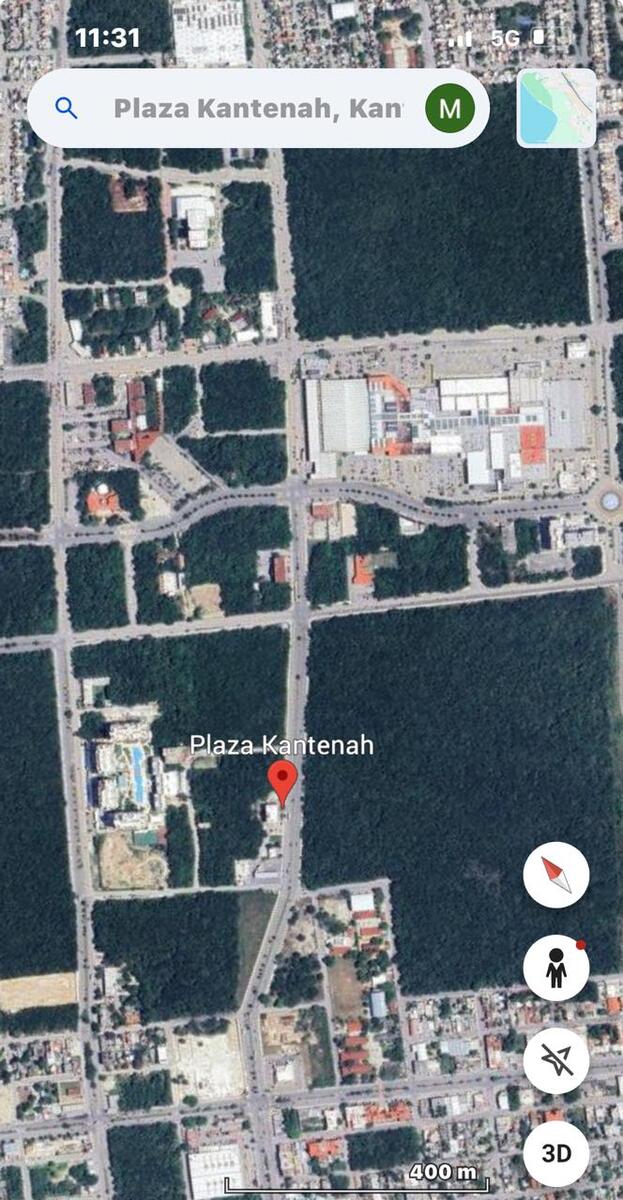
Task: Reset map orientation with the compass
Action: 556,875
